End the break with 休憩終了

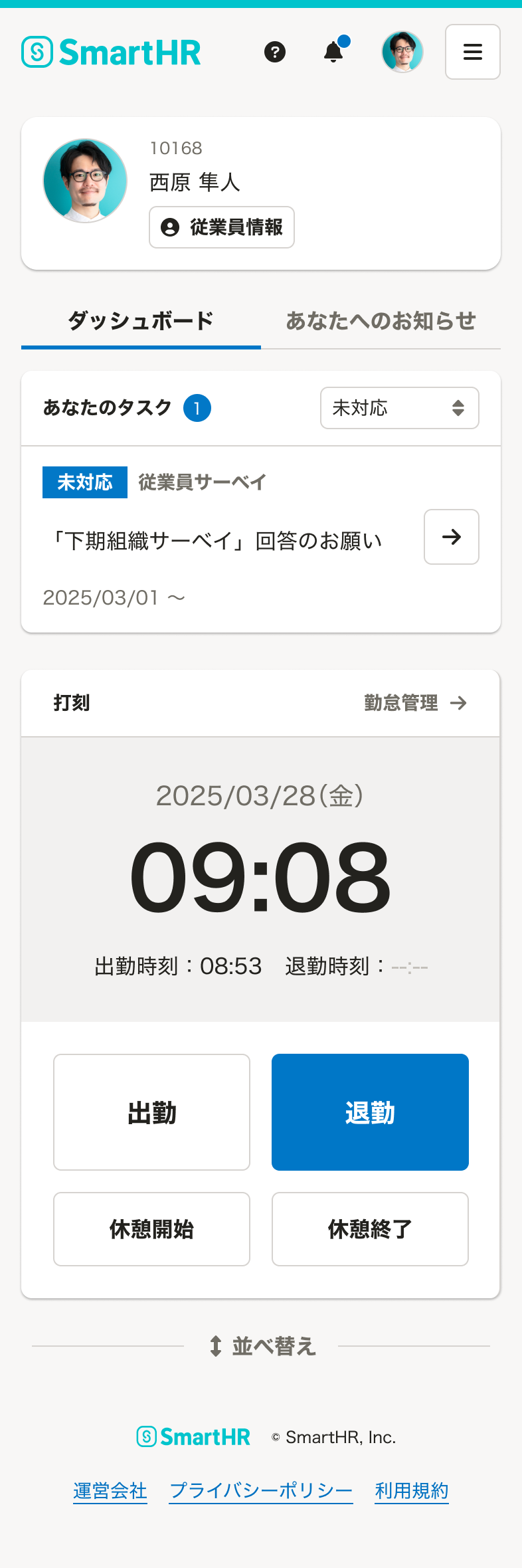click(370, 1229)
